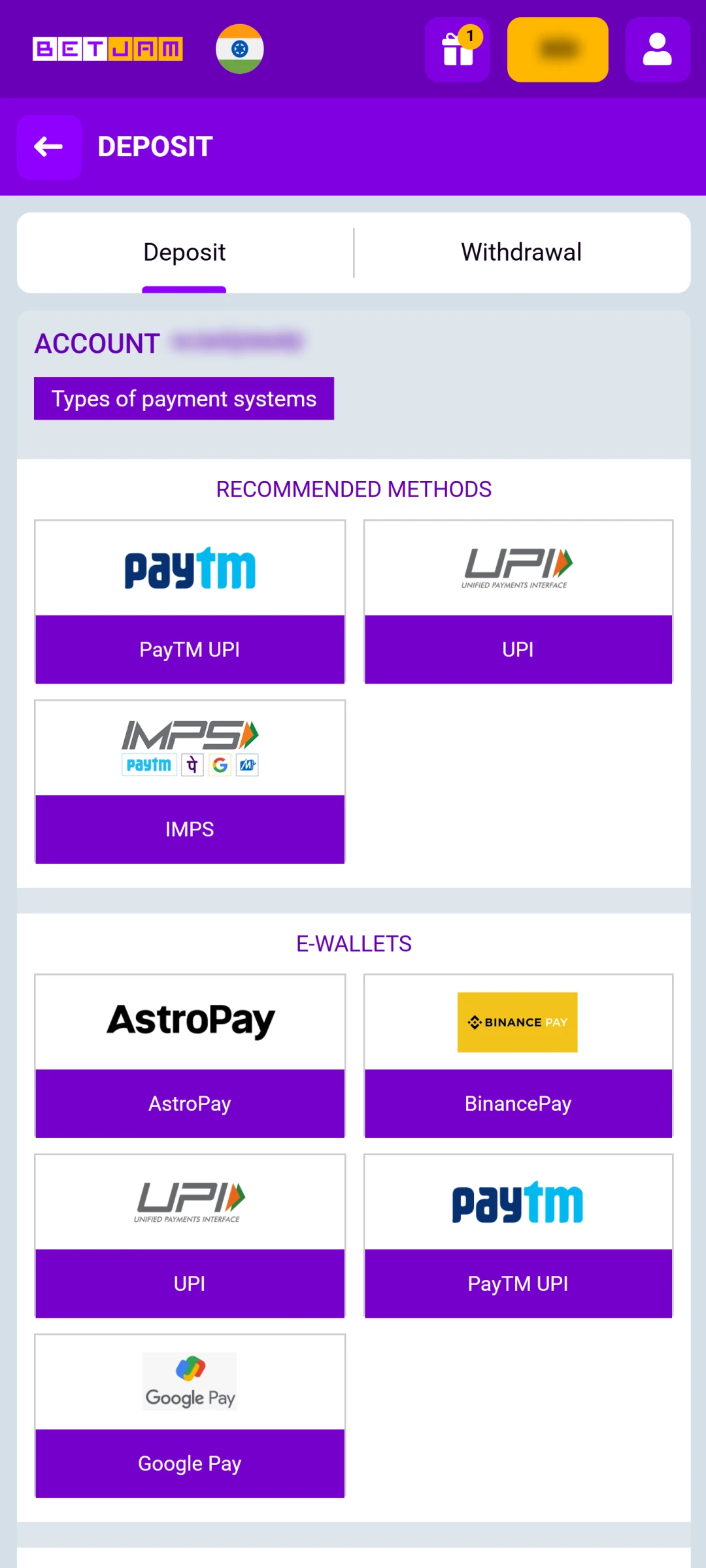Choose UPI under E-Wallets section

coord(190,1282)
